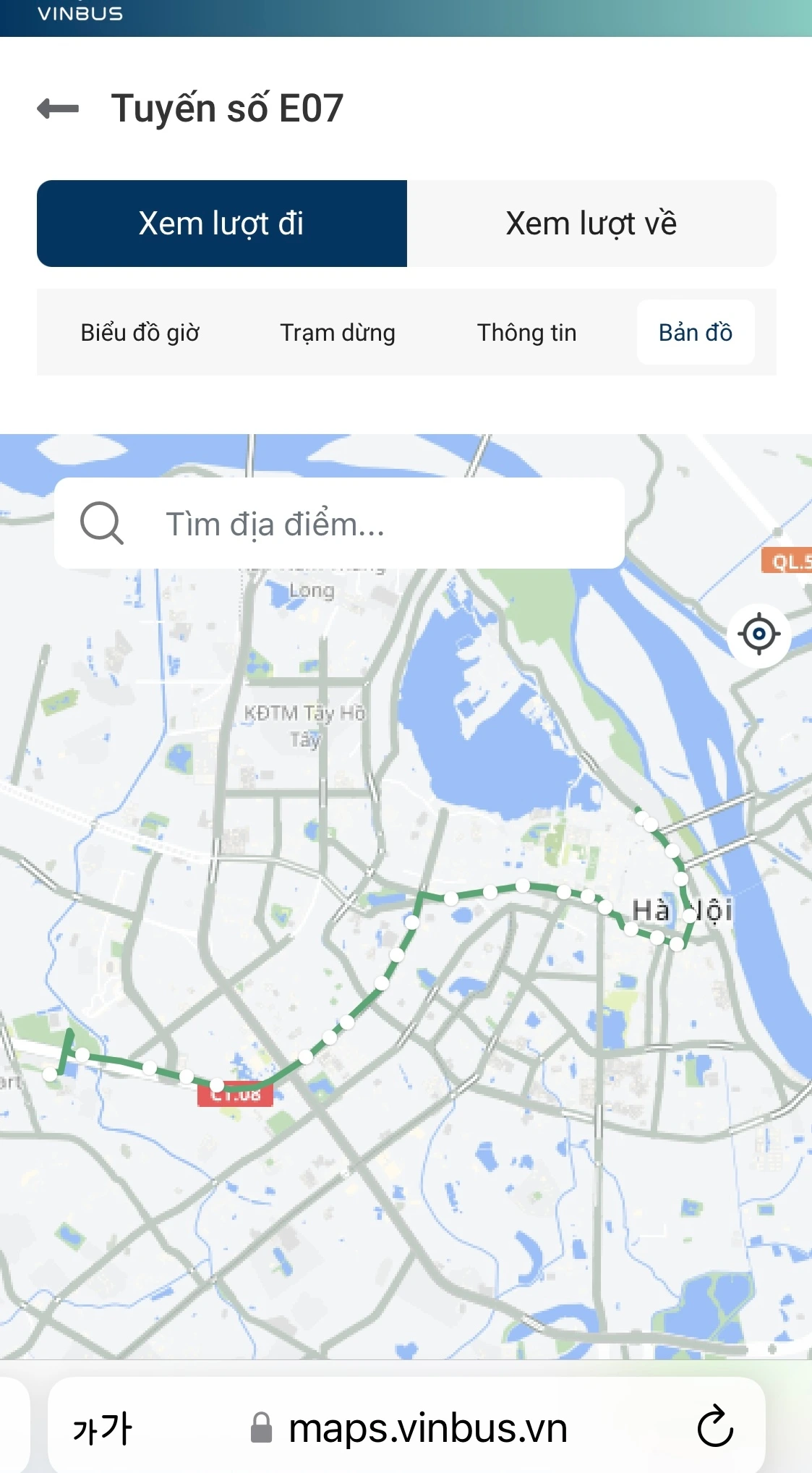Open browser text size options
Image resolution: width=812 pixels, height=1473 pixels.
click(103, 1428)
